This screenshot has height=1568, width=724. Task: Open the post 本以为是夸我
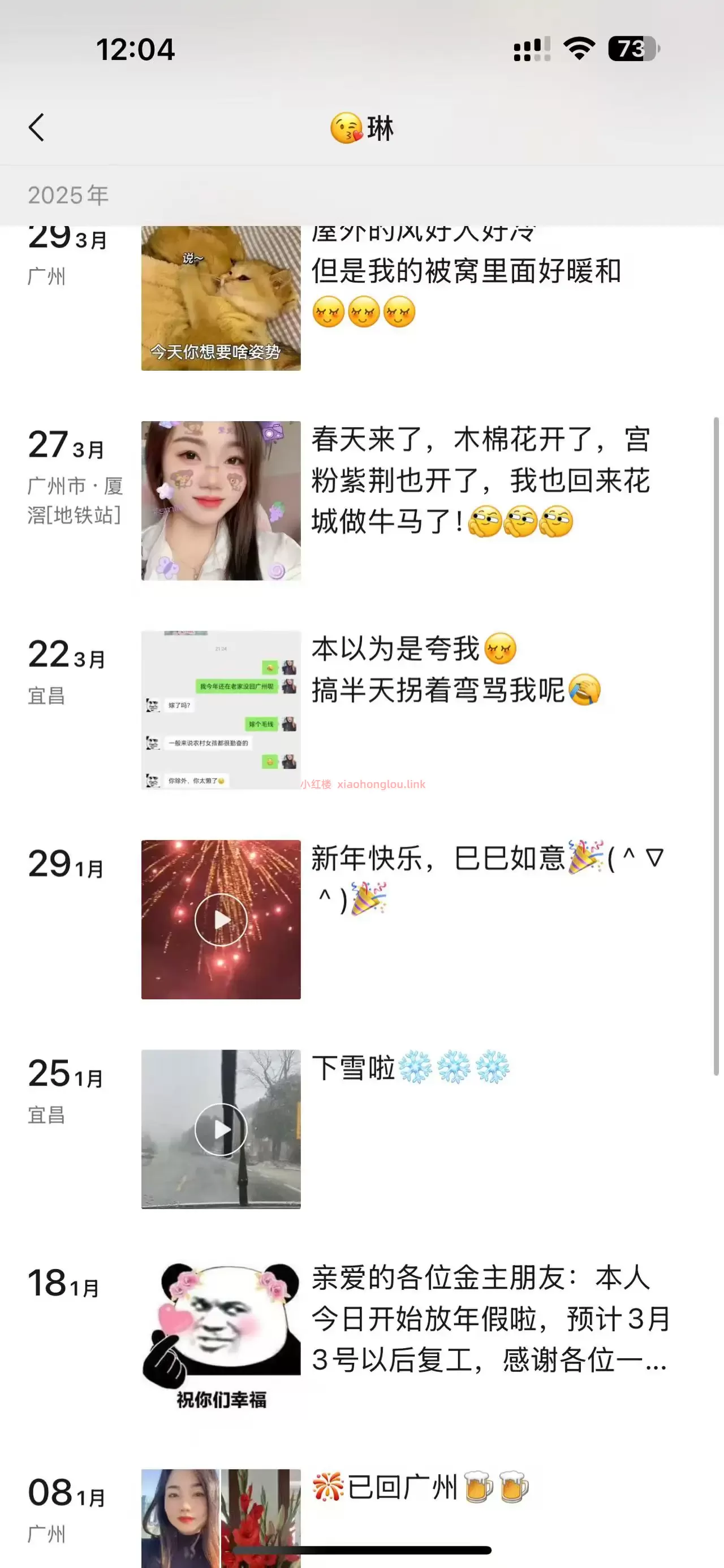[x=456, y=670]
